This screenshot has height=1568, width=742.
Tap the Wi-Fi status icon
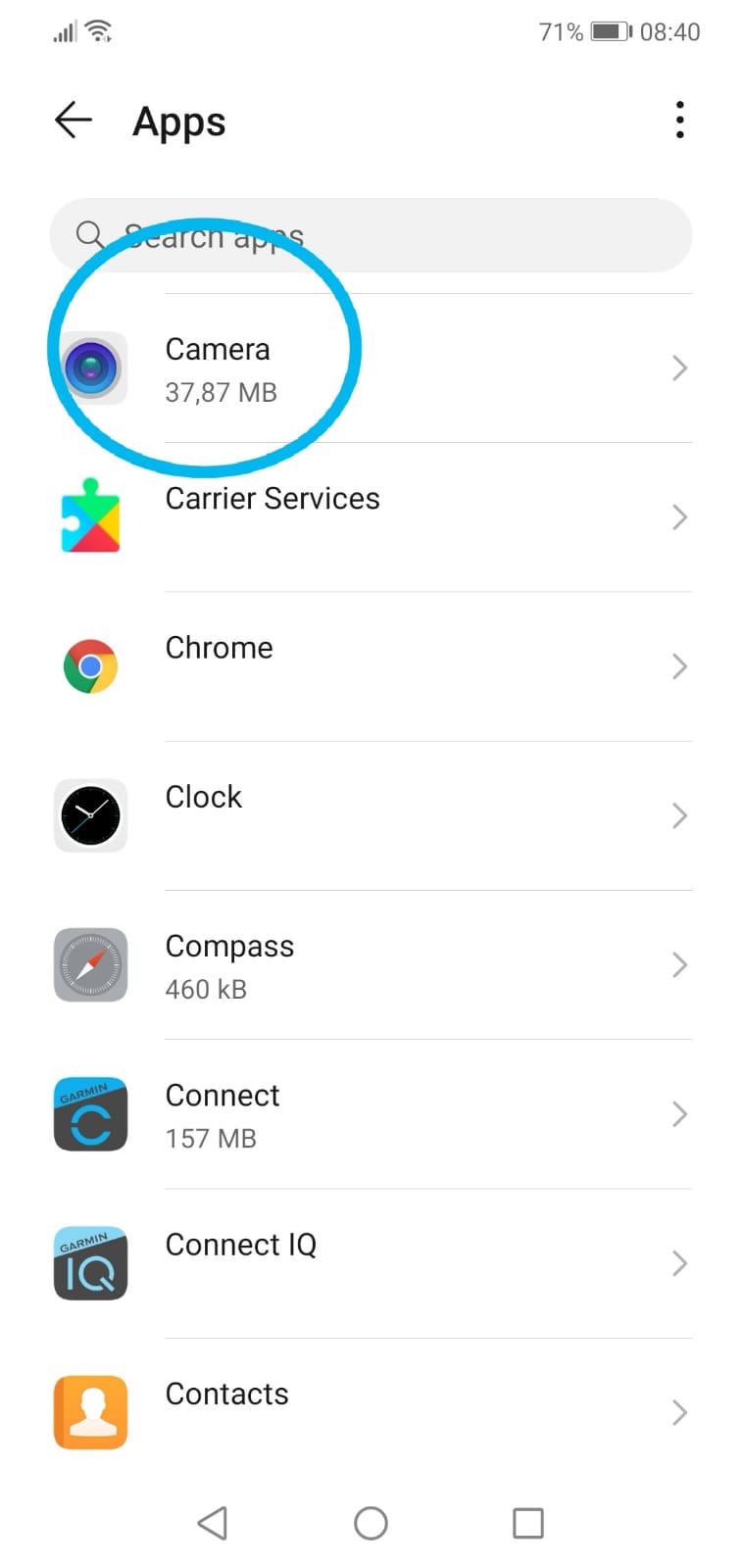tap(101, 29)
